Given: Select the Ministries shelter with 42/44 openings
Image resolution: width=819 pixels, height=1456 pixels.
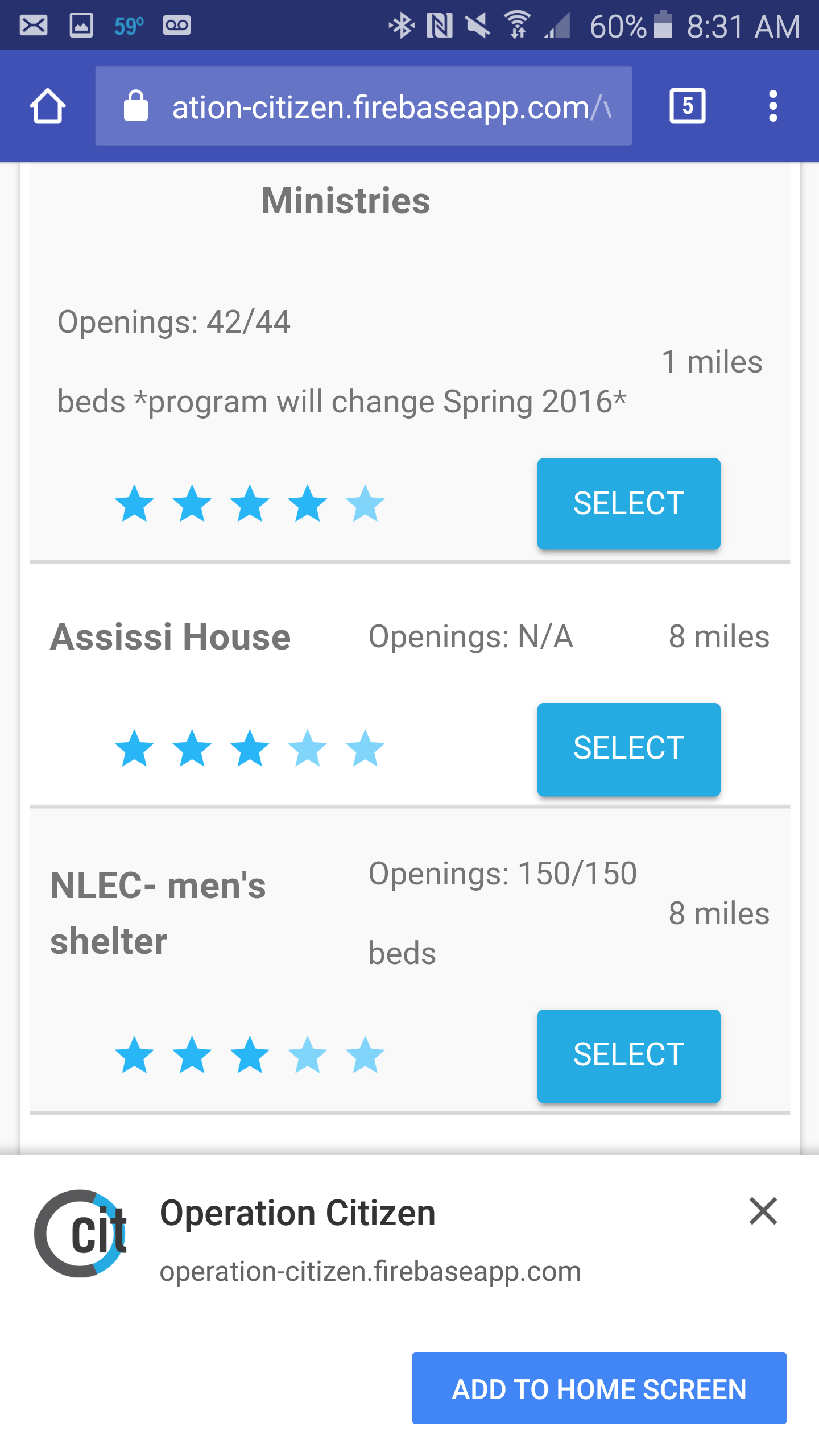Looking at the screenshot, I should (x=628, y=504).
